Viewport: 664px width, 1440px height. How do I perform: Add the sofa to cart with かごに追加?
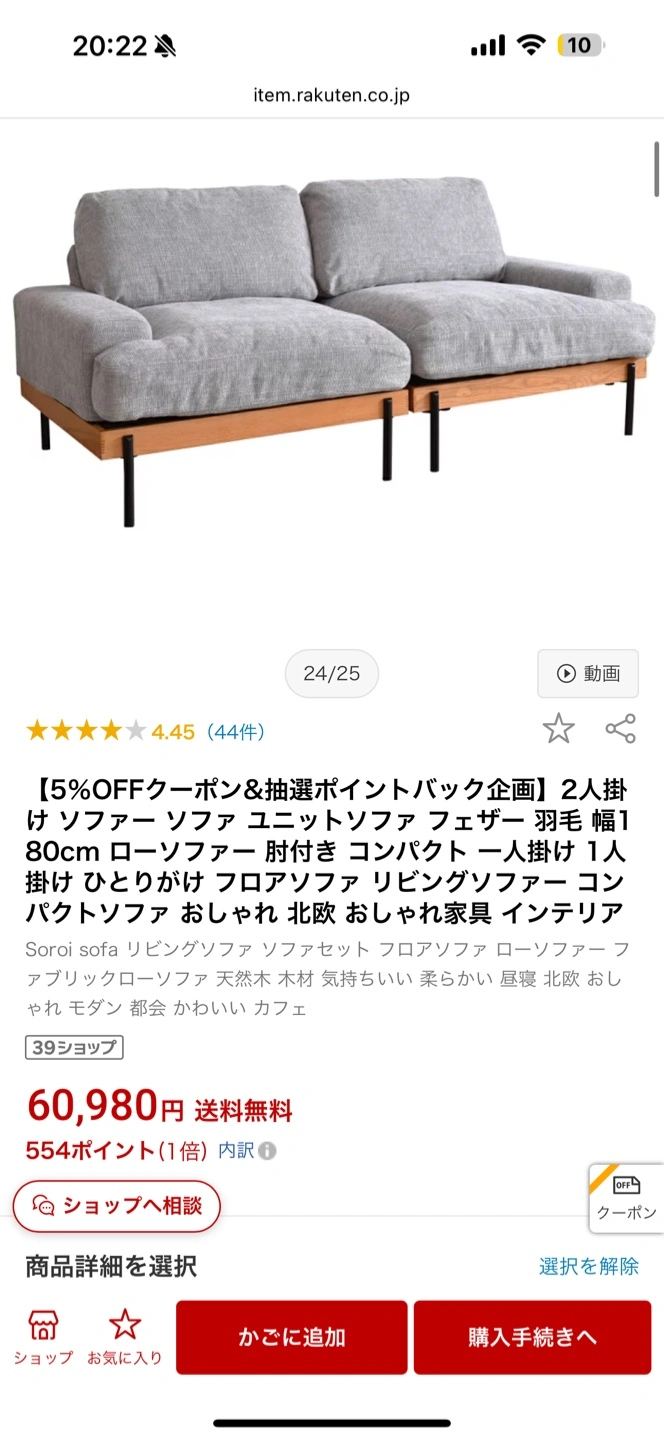[x=291, y=1337]
